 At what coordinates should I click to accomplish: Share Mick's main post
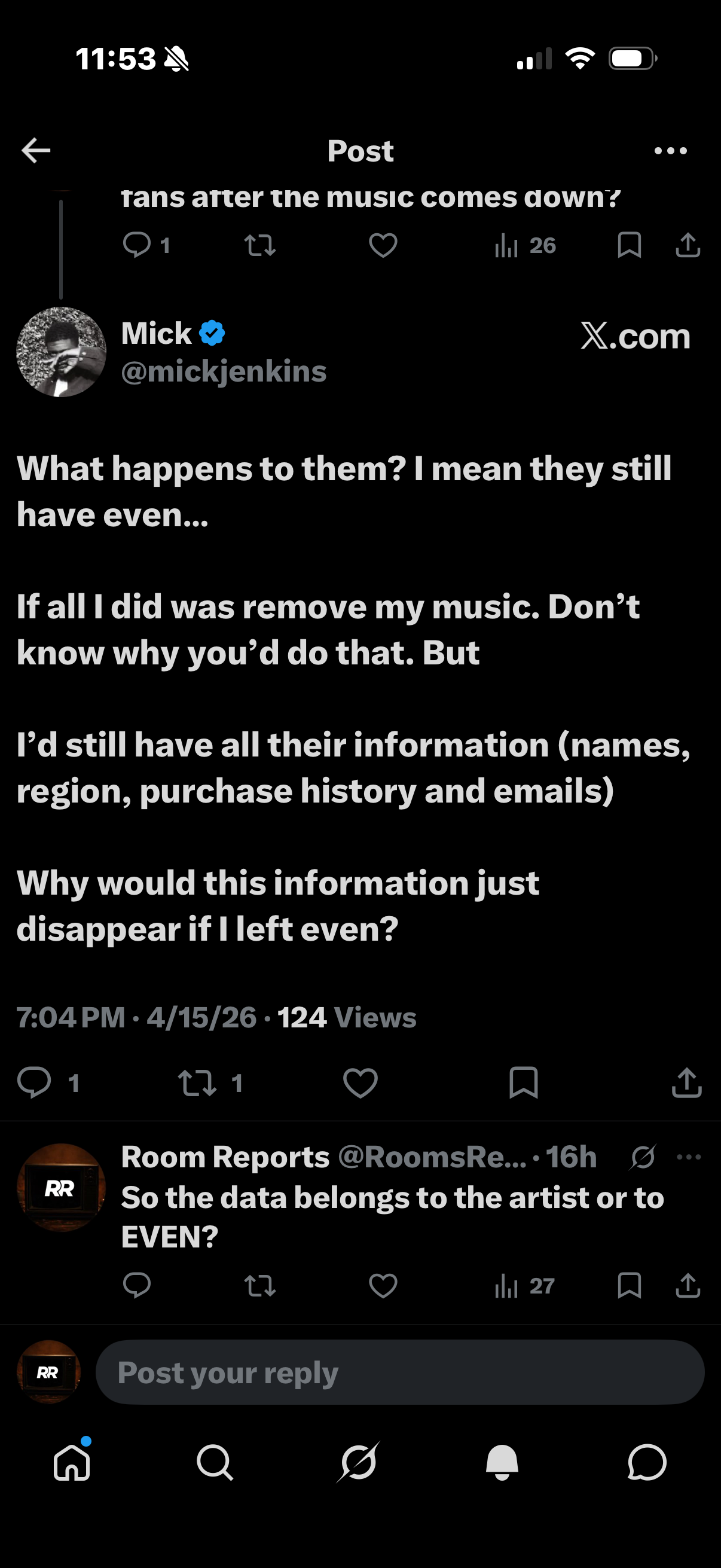click(687, 1083)
